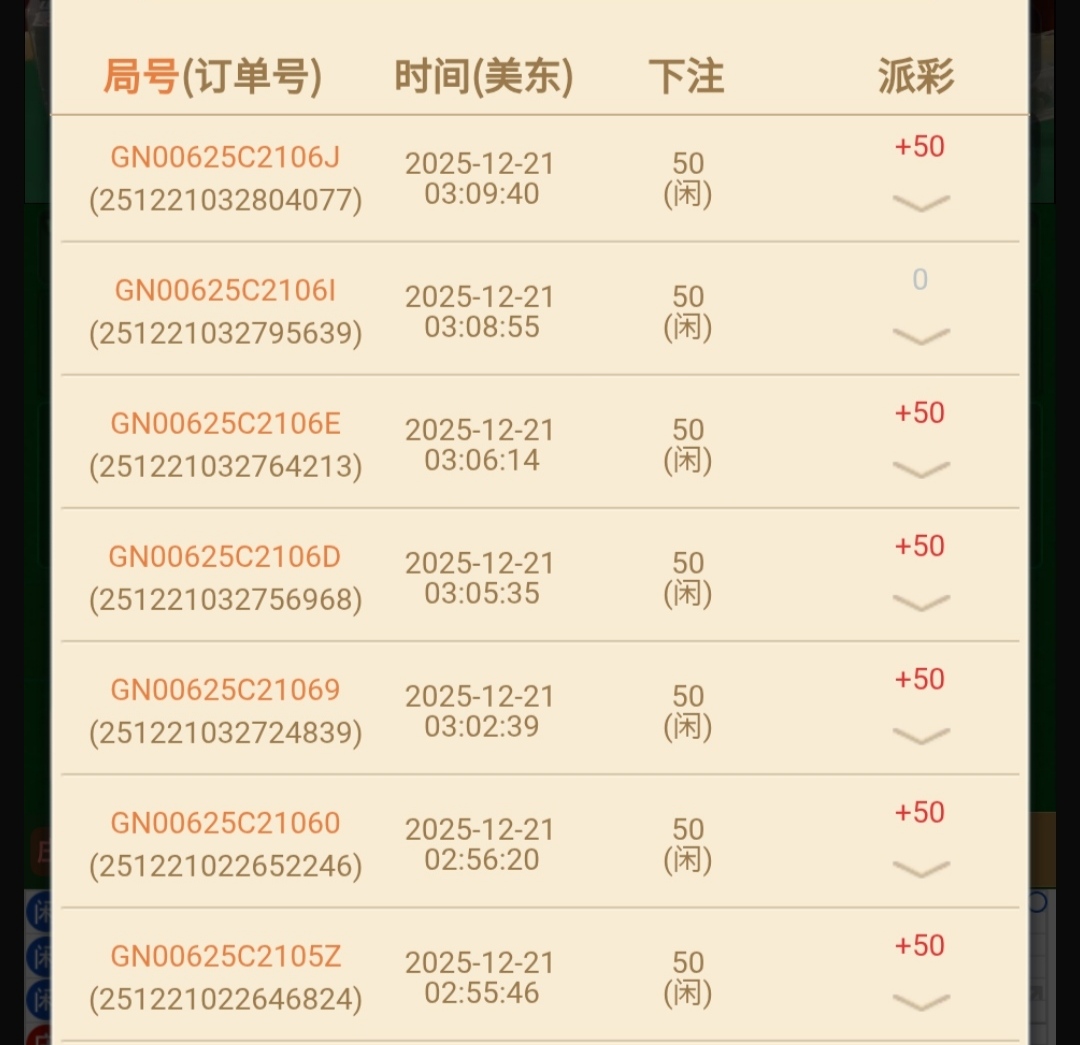Expand details for order 251221022652246
Image resolution: width=1080 pixels, height=1045 pixels.
pos(920,868)
